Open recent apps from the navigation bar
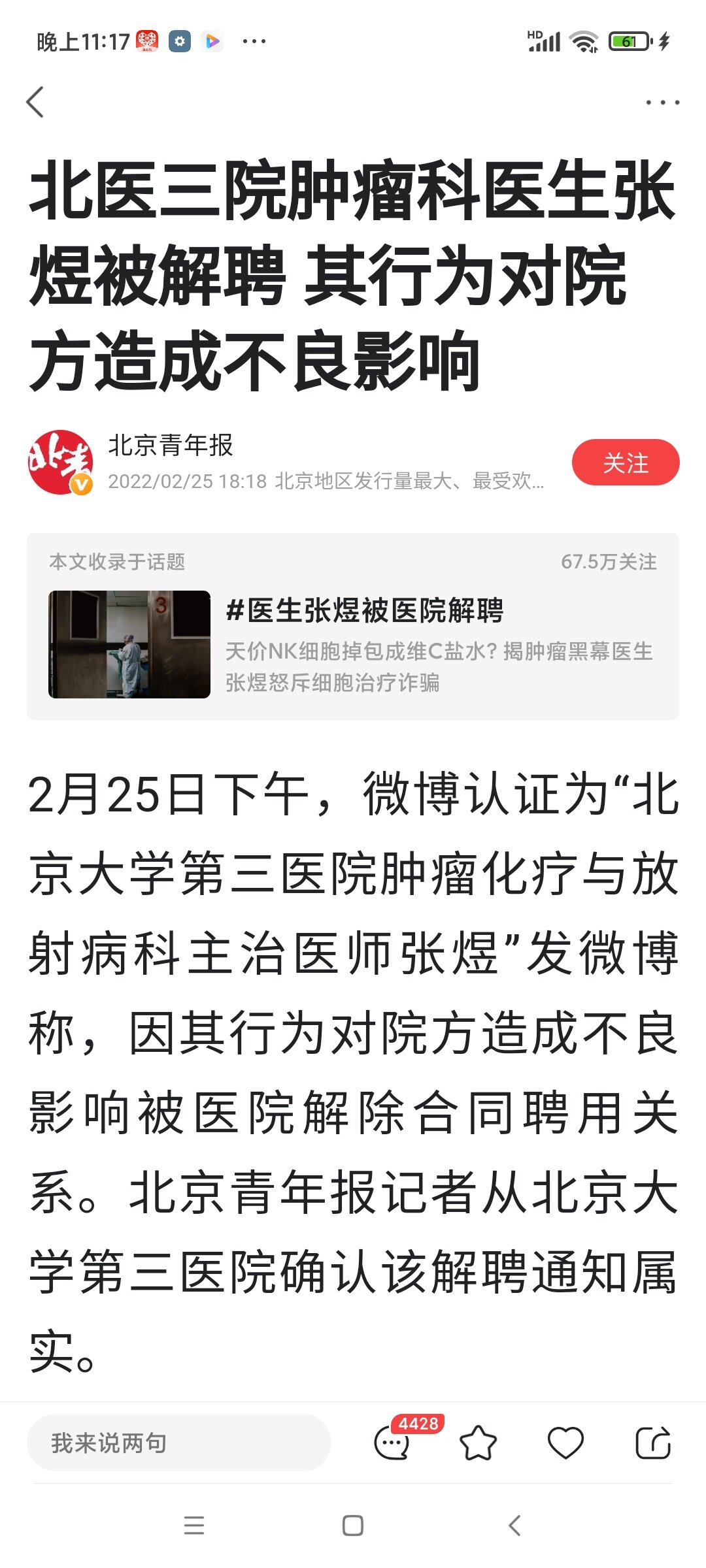Screen dimensions: 706x1568 pyautogui.click(x=194, y=1526)
